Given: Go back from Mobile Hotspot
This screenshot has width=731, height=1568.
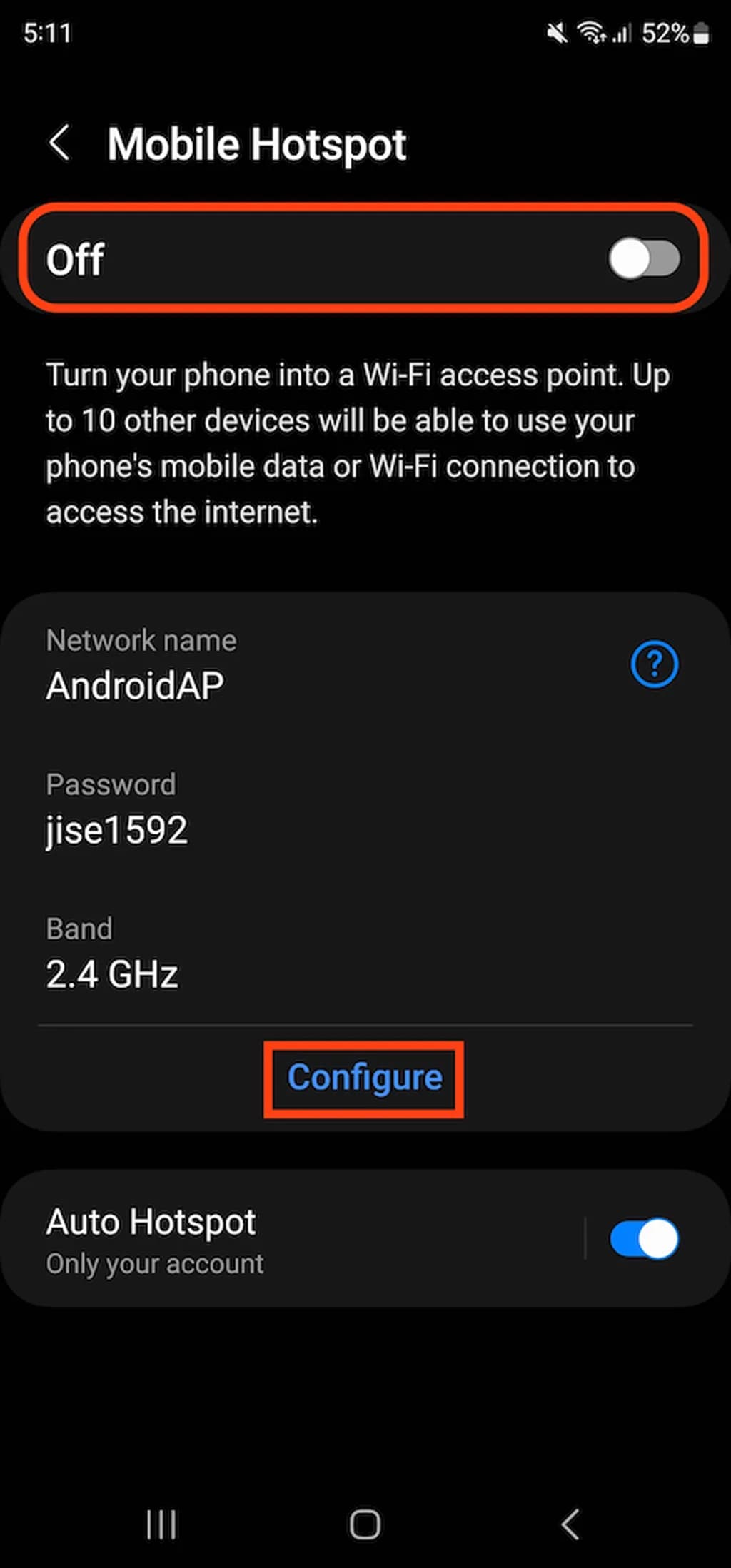Looking at the screenshot, I should [60, 143].
